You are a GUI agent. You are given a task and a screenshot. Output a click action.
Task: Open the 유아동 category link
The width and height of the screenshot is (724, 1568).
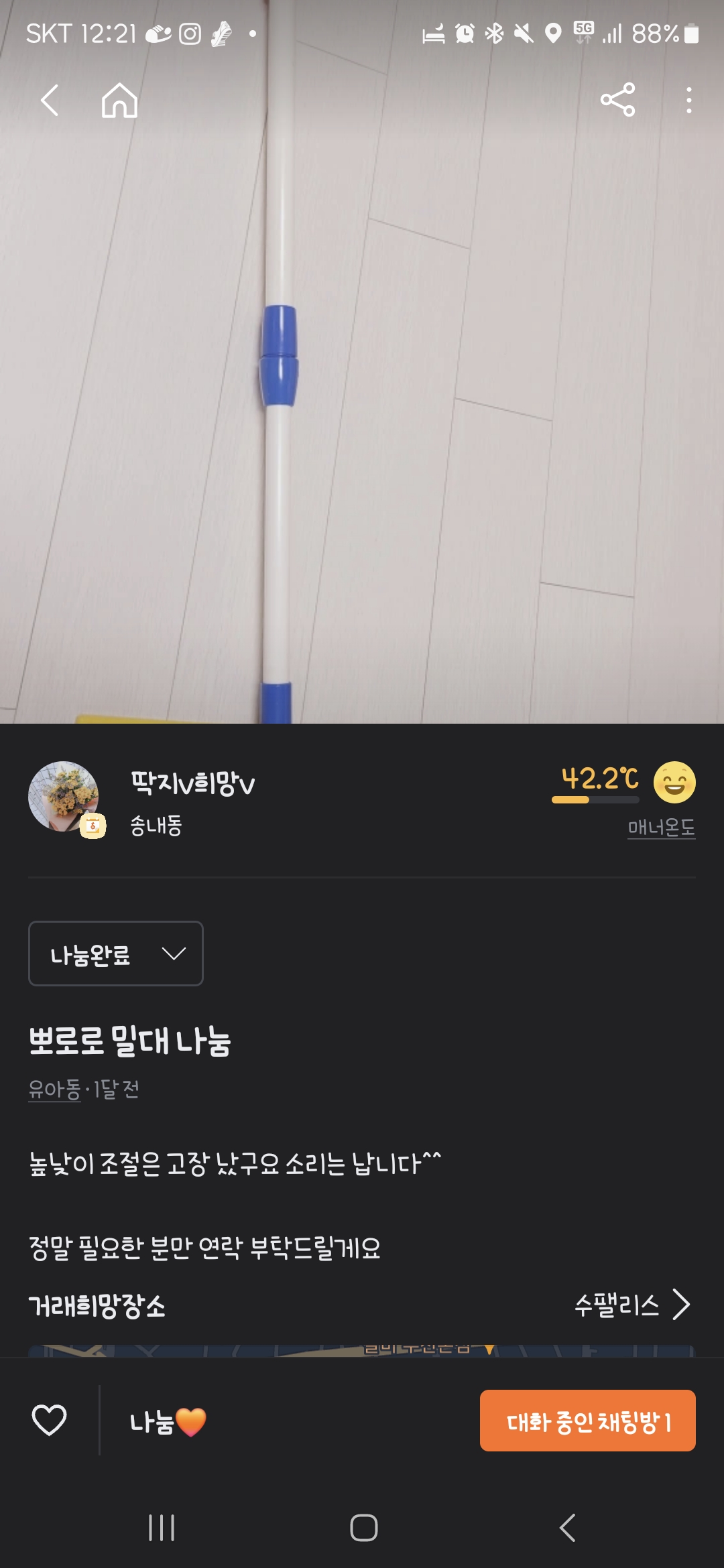coord(54,1089)
